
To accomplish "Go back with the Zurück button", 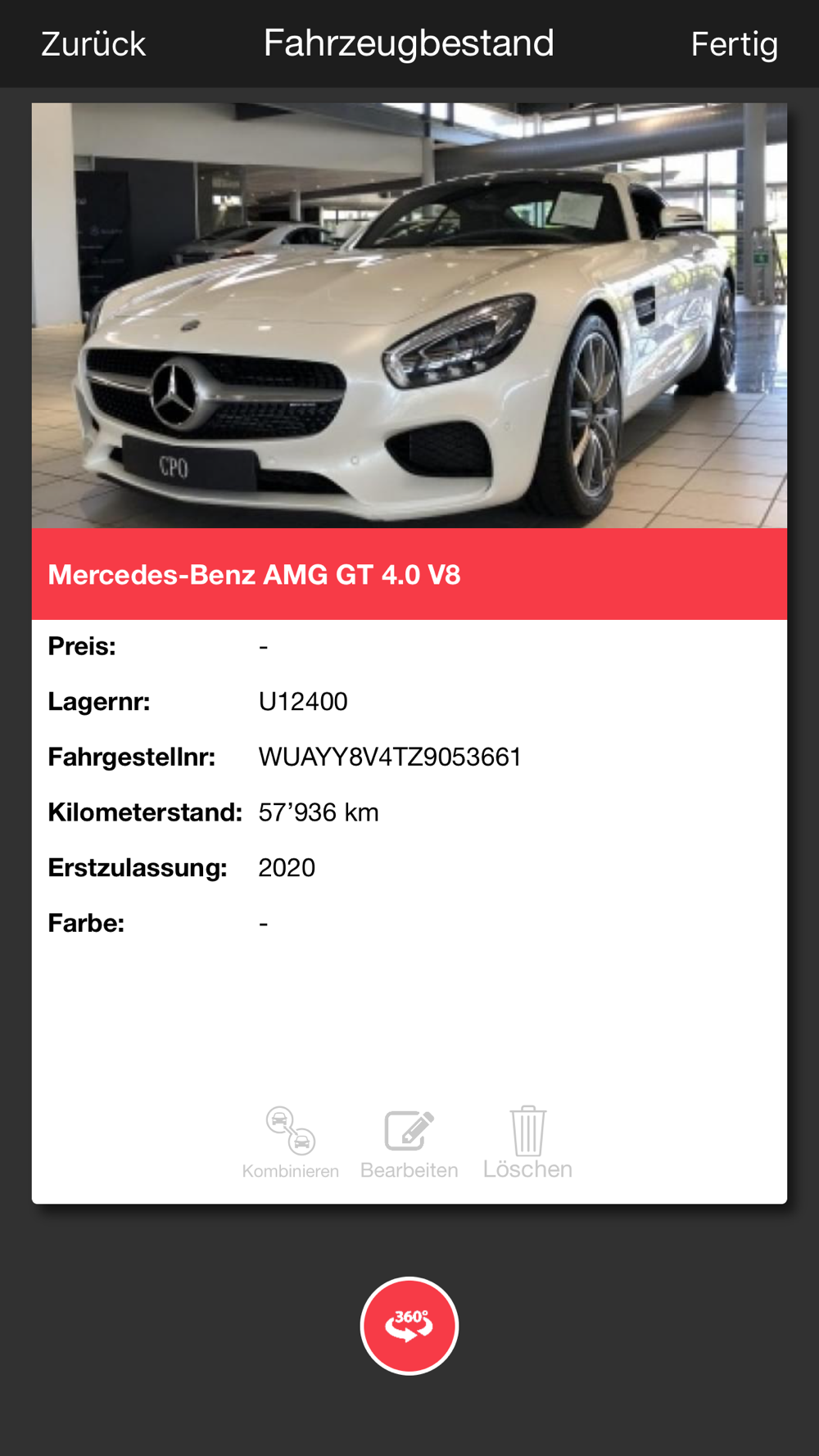I will point(93,44).
